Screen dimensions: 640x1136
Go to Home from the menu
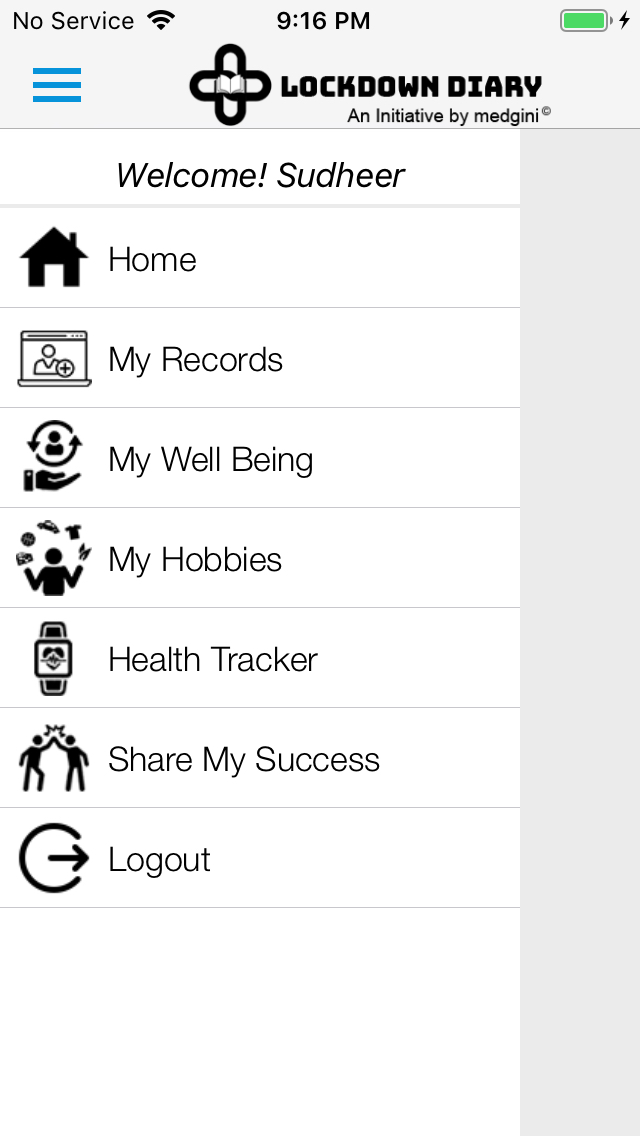coord(259,258)
